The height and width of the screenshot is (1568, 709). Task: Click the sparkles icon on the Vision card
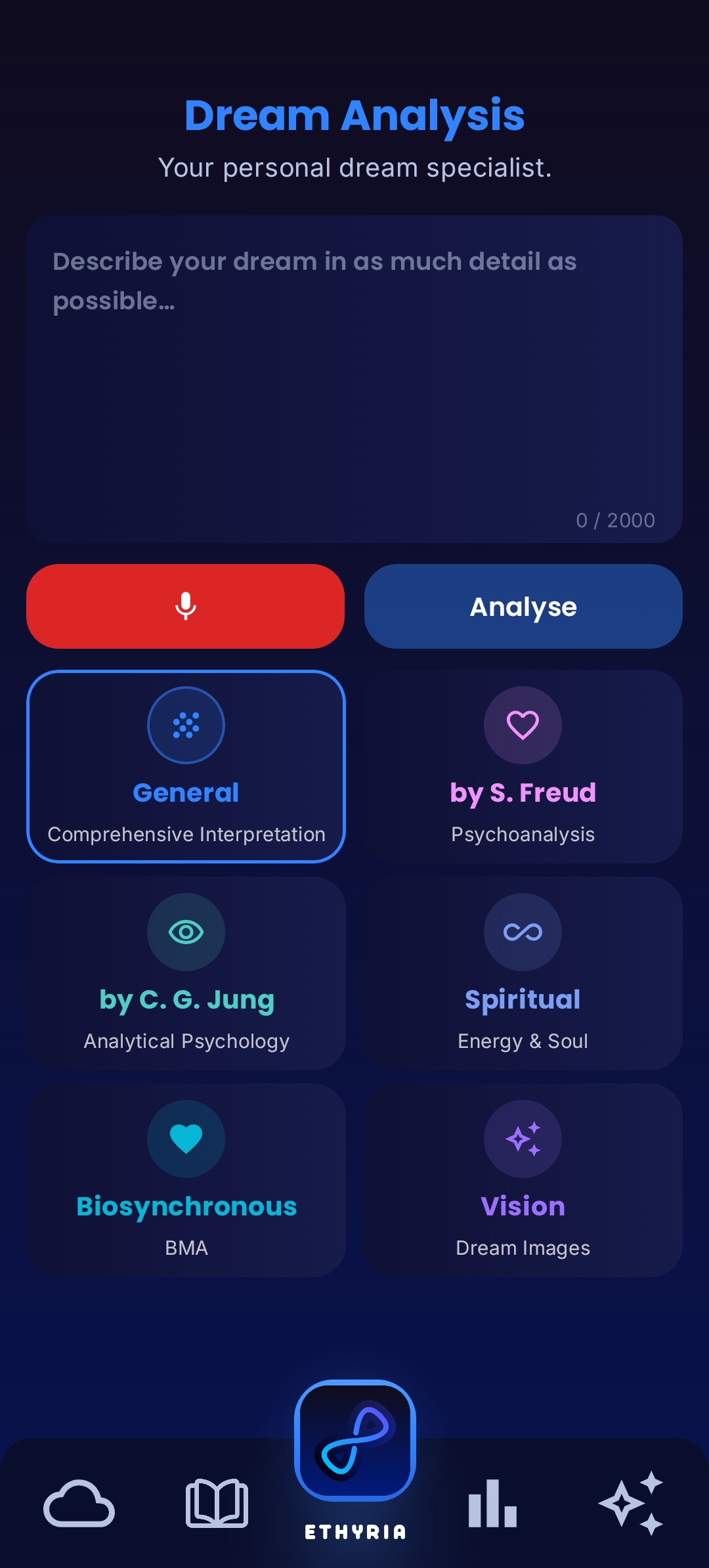pos(523,1139)
